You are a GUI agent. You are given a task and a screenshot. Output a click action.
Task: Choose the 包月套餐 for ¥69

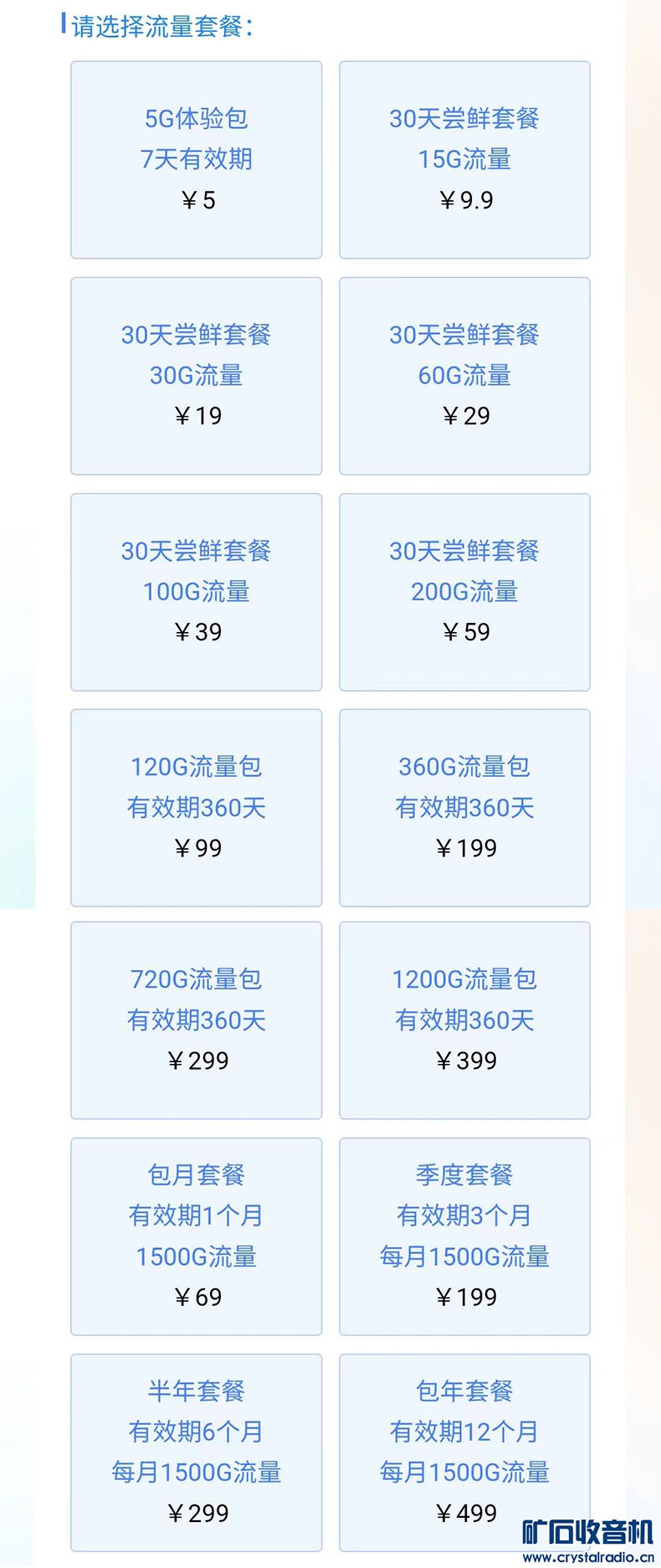[196, 1236]
